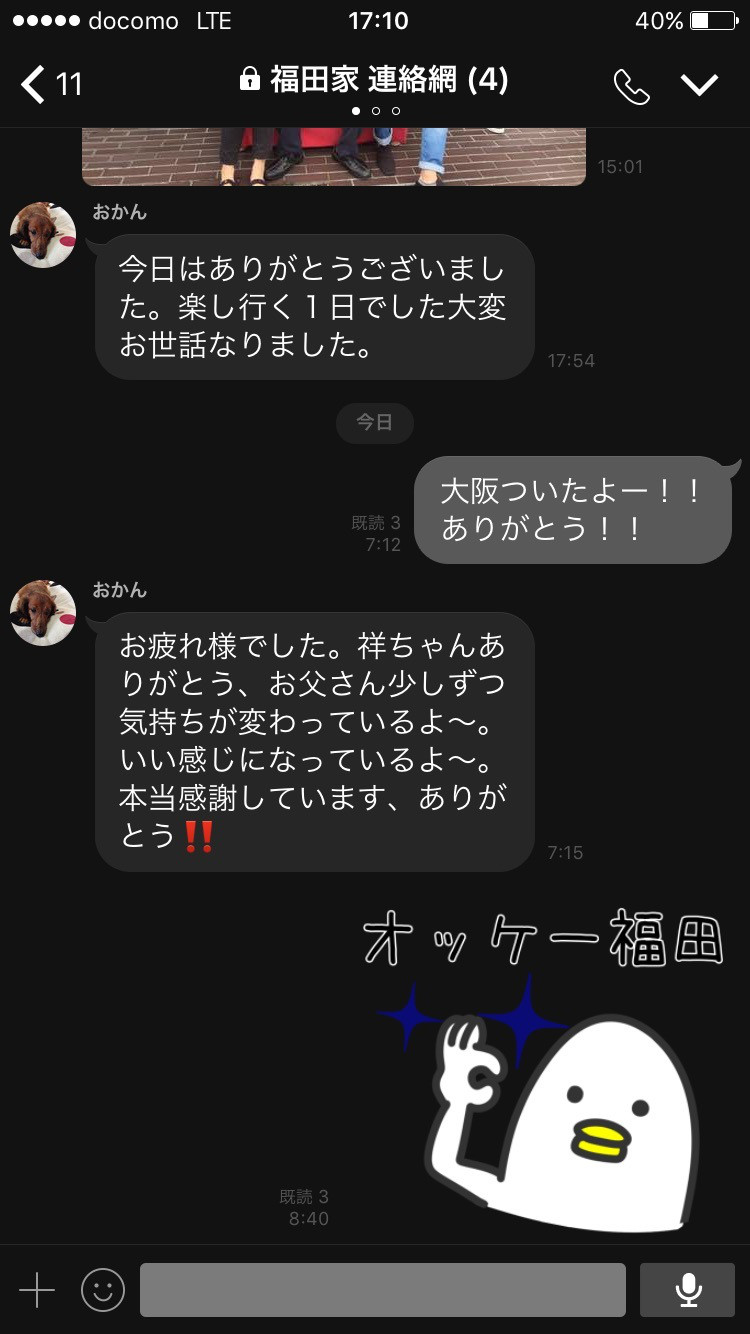750x1334 pixels.
Task: Open the plus attachment menu
Action: 37,1290
